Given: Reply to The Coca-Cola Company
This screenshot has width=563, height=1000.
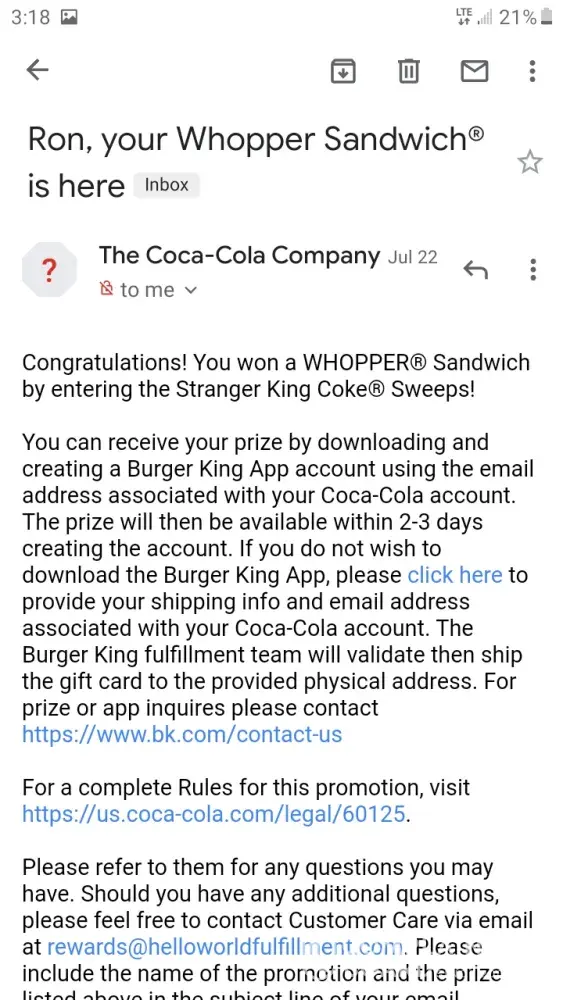Looking at the screenshot, I should pos(475,270).
